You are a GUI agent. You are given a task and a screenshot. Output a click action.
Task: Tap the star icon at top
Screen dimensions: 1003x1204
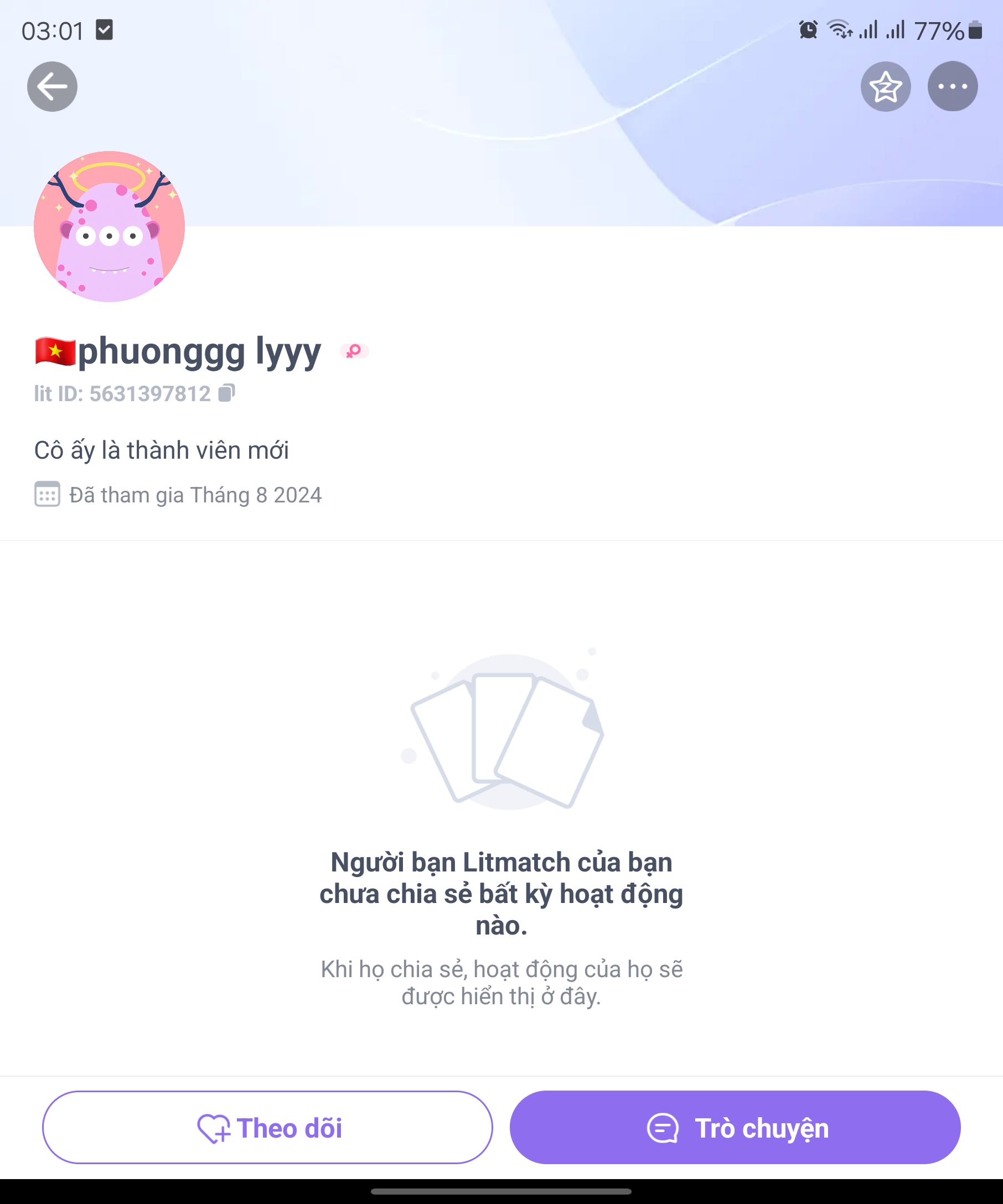pos(886,86)
